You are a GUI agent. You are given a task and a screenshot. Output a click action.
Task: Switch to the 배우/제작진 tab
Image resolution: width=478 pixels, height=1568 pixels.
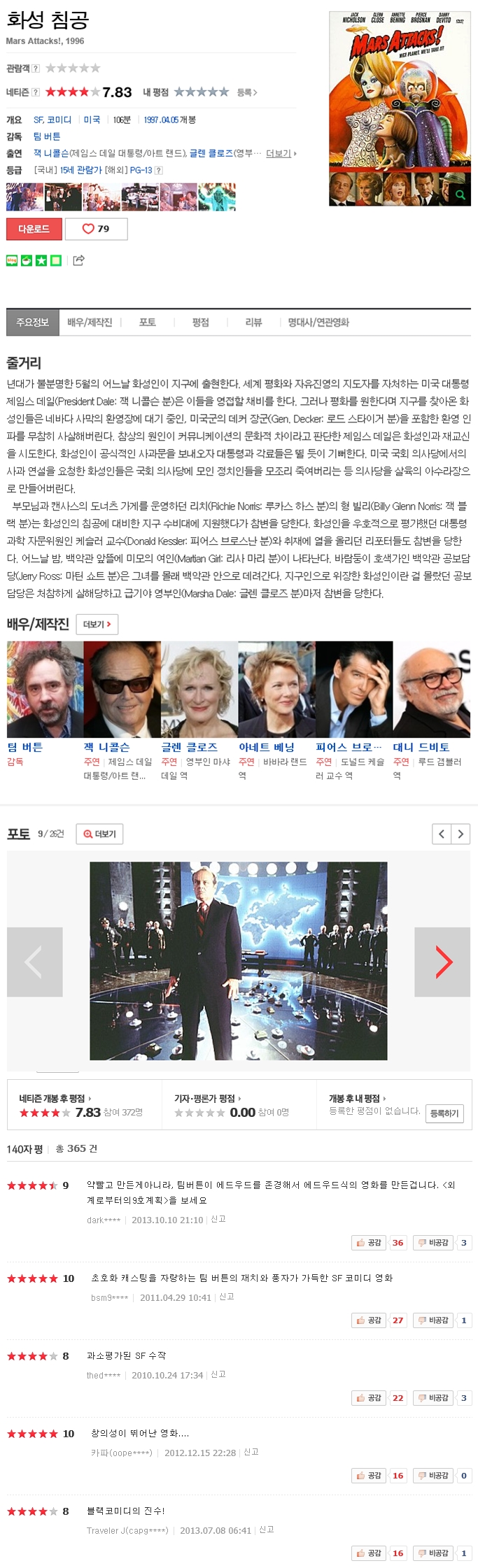pyautogui.click(x=90, y=322)
